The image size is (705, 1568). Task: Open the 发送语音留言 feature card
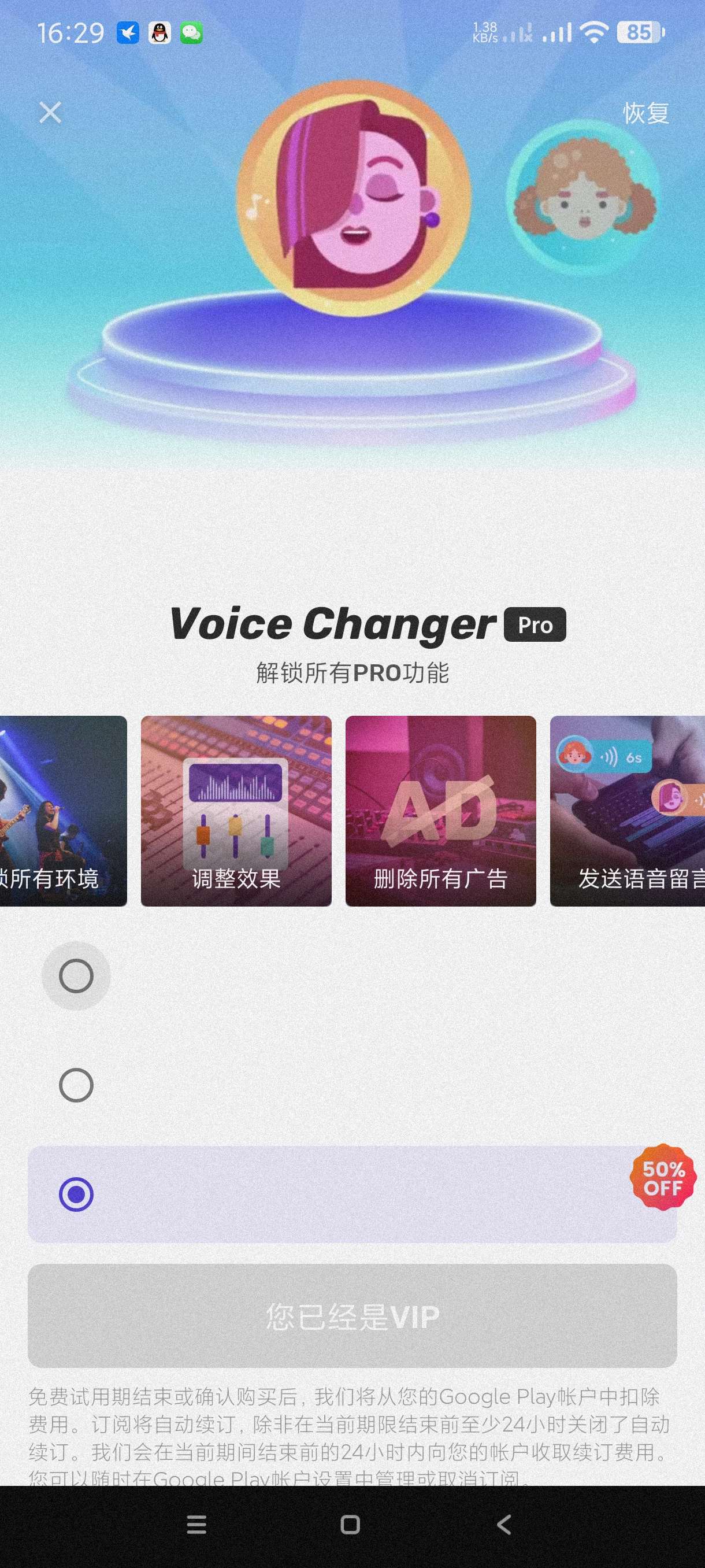pos(628,811)
